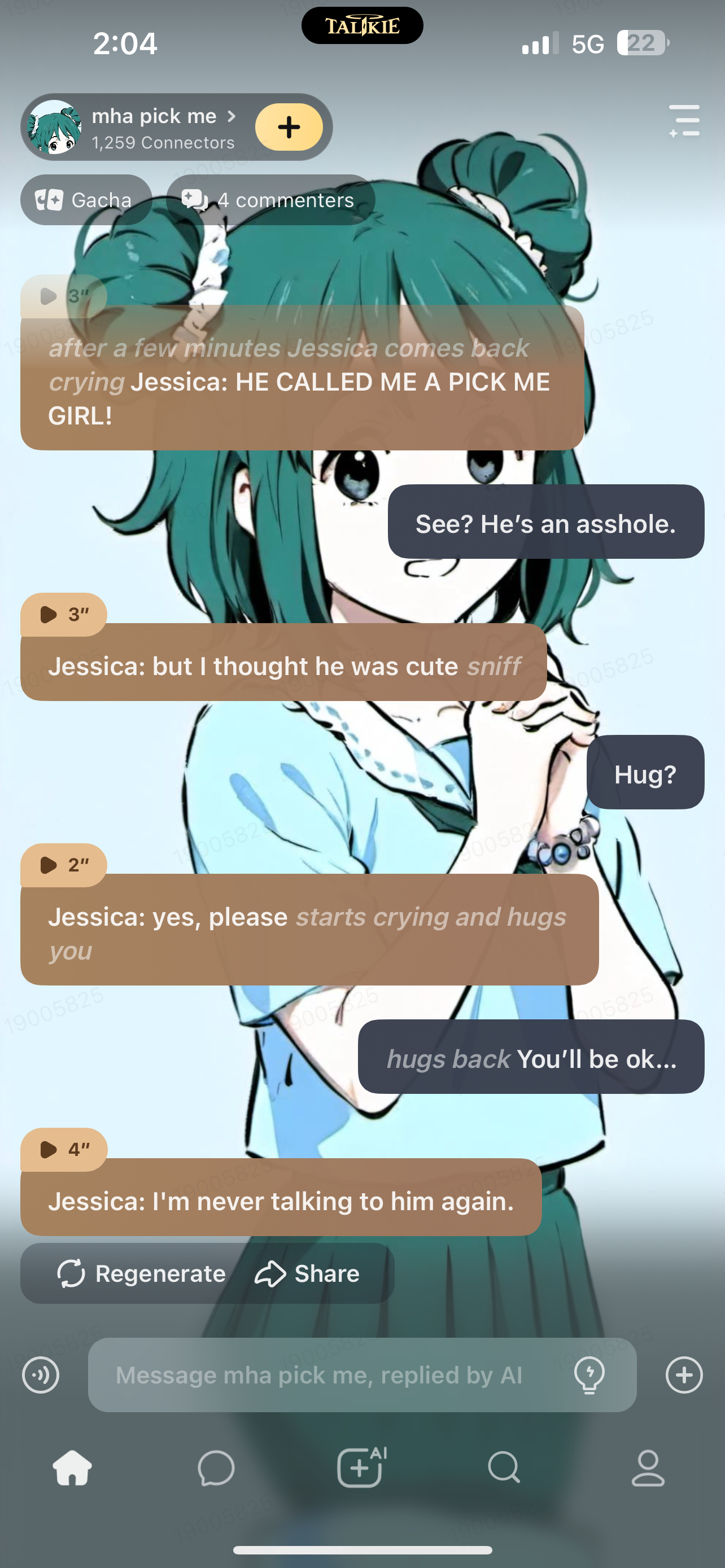Screen dimensions: 725x1568
Task: Play voice for 'but I thought he was cute'
Action: [63, 614]
